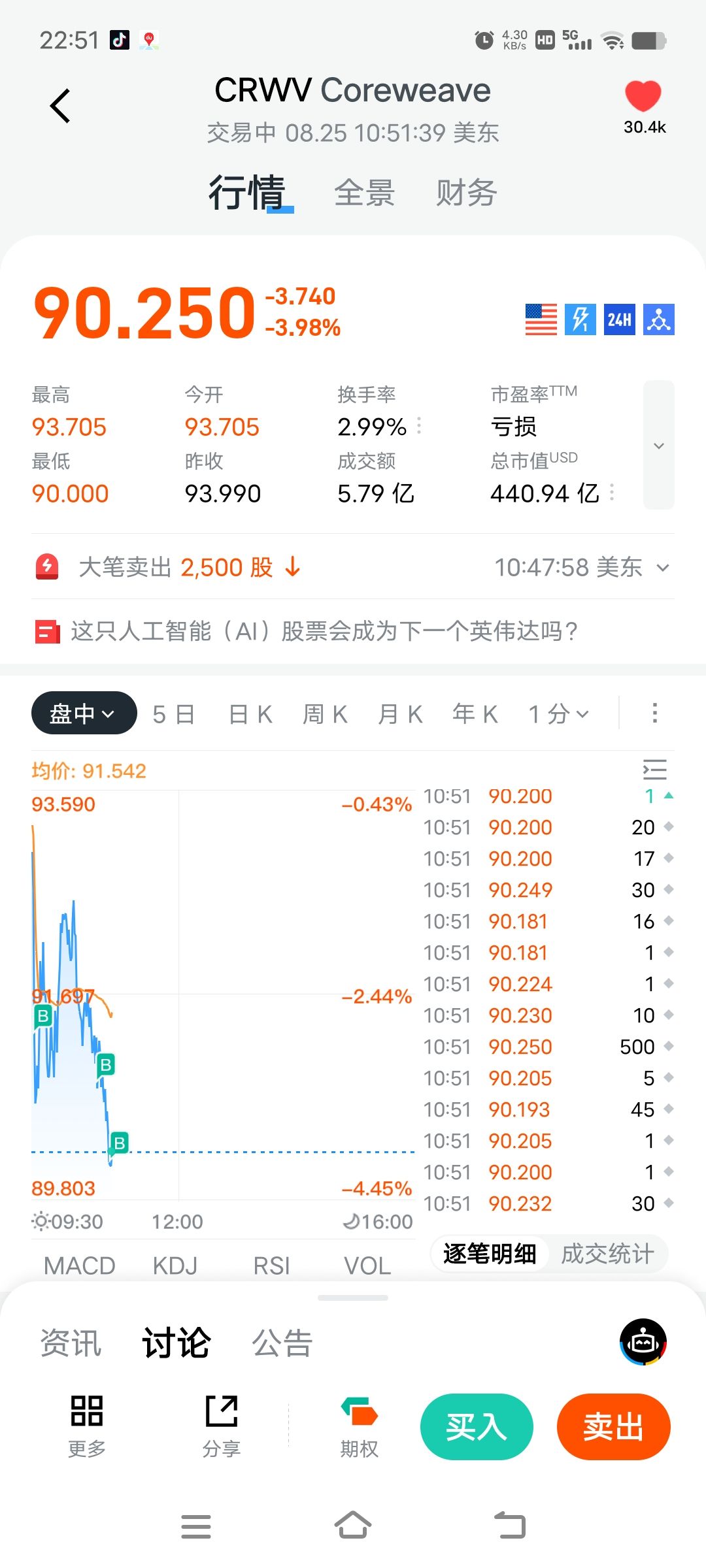Share this stock via 分享

tap(222, 1427)
